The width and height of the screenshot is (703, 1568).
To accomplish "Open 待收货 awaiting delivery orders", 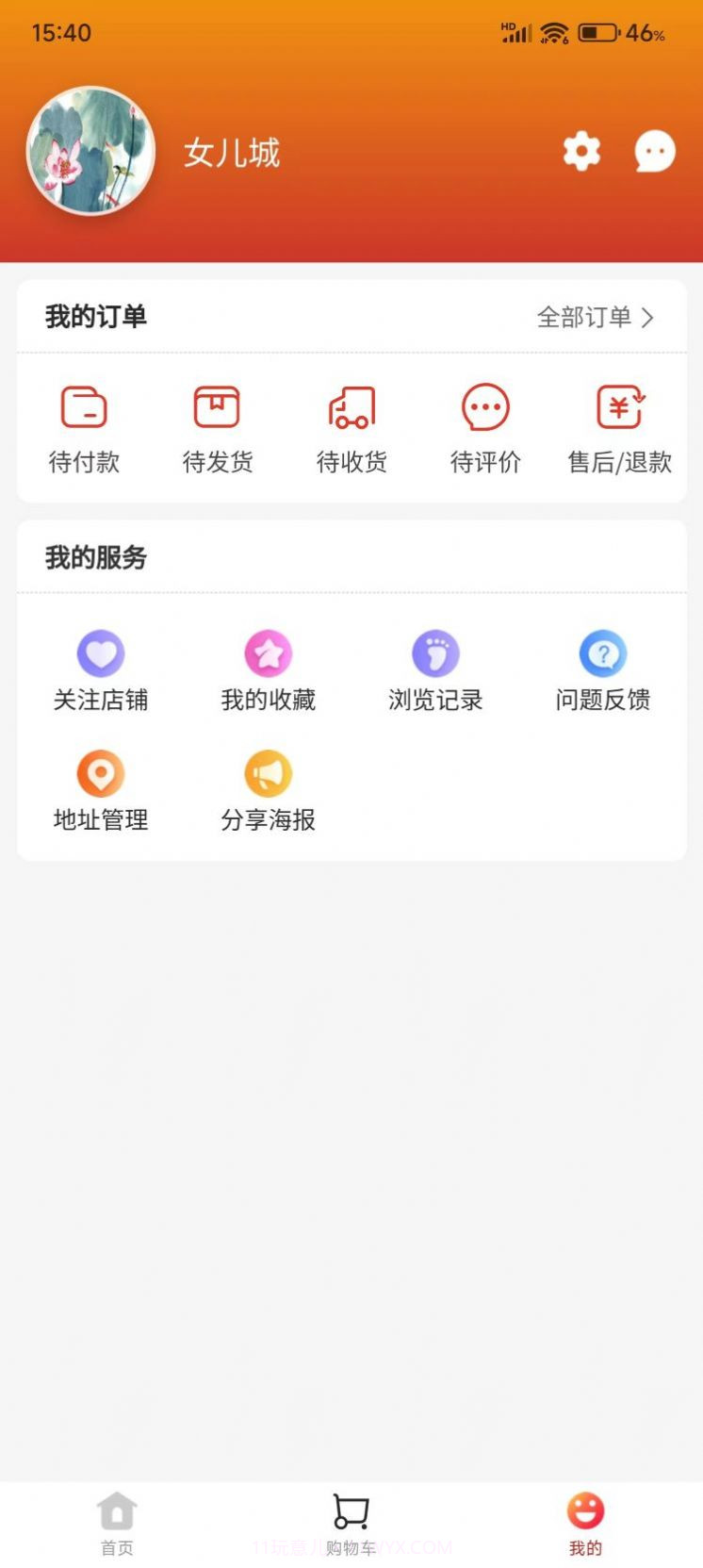I will [x=351, y=424].
